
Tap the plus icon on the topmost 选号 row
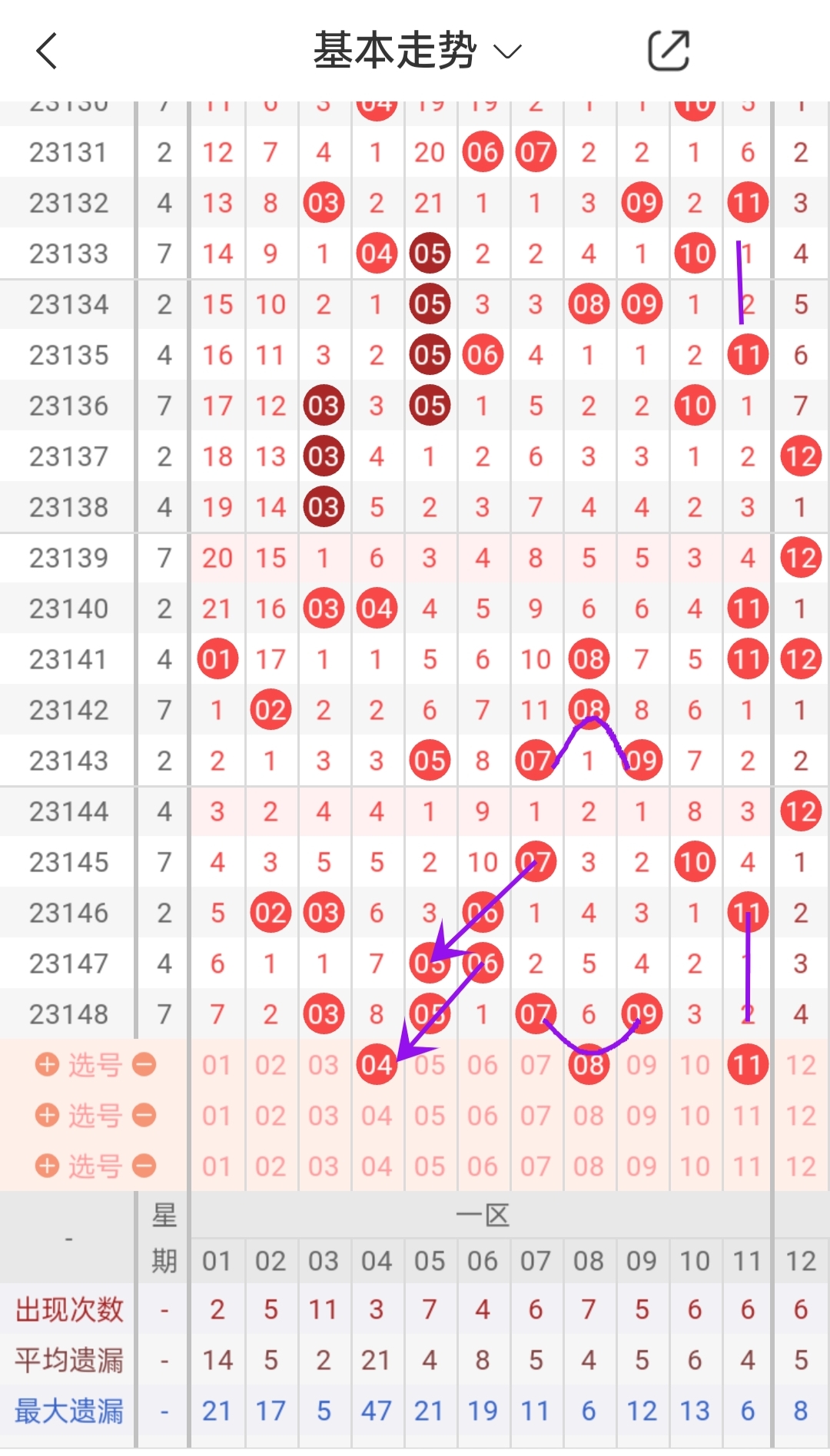tap(48, 1065)
